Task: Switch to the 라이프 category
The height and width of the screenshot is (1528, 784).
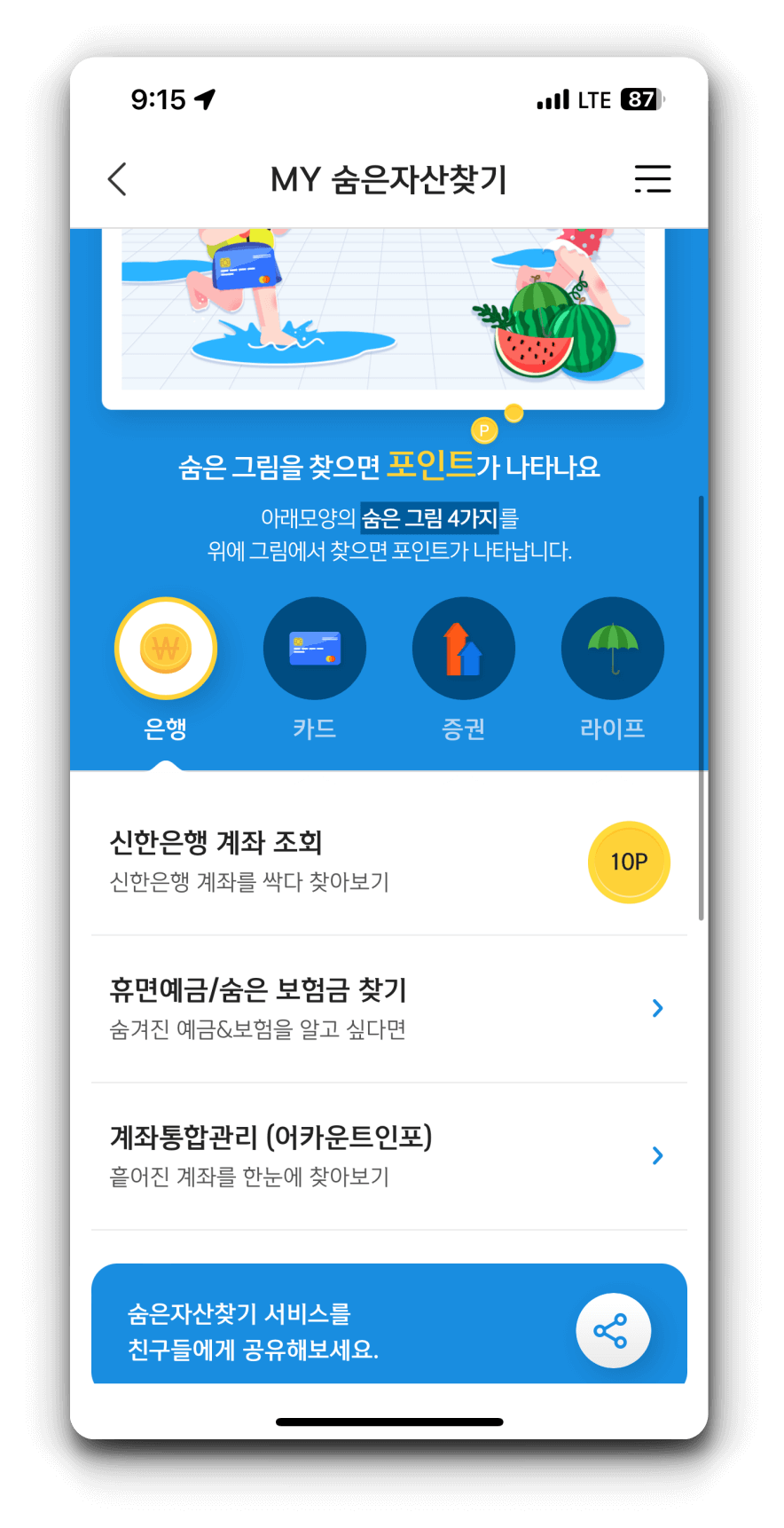Action: [612, 649]
